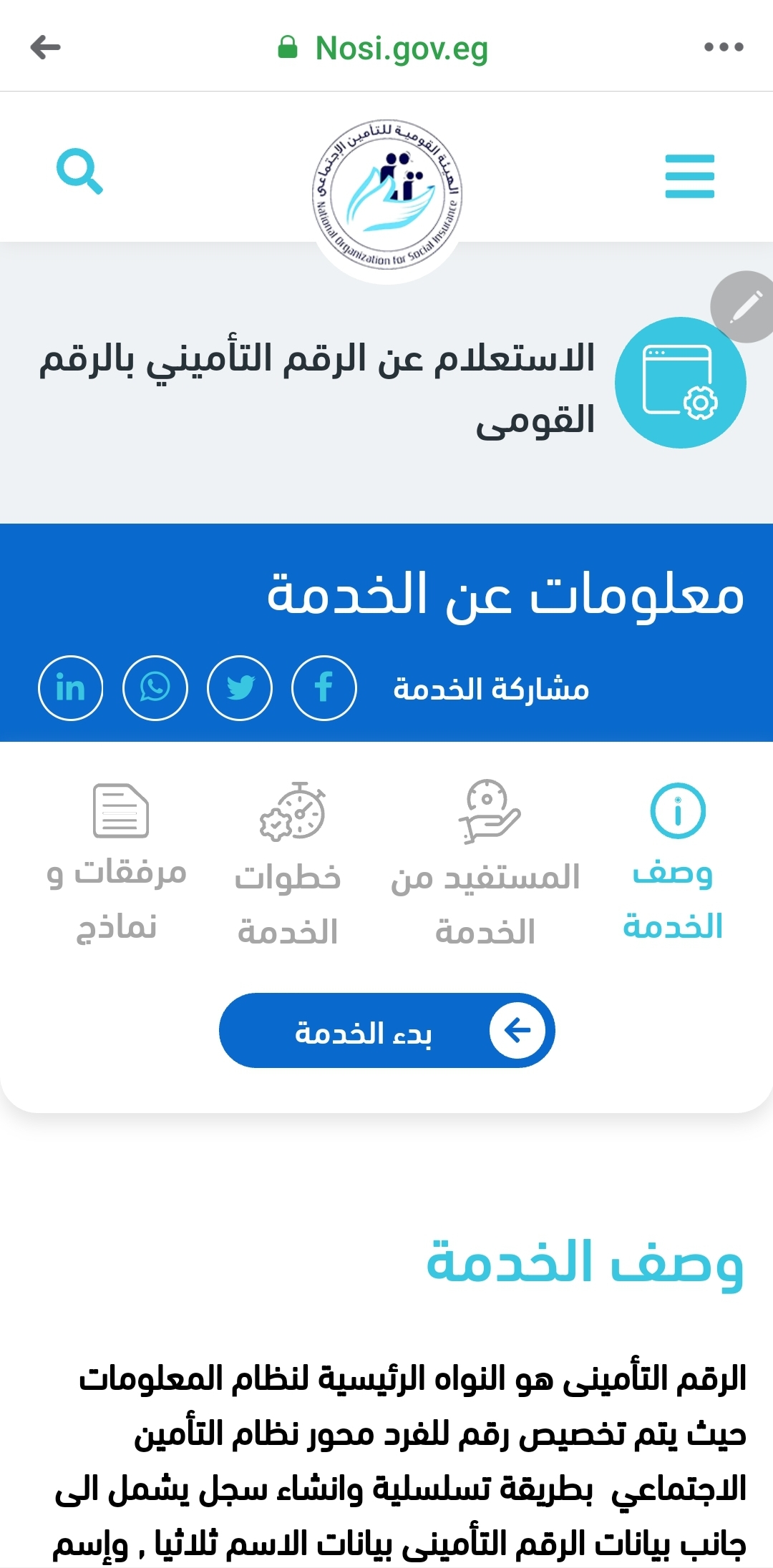Open the hamburger navigation menu
Viewport: 773px width, 1568px height.
pos(689,176)
